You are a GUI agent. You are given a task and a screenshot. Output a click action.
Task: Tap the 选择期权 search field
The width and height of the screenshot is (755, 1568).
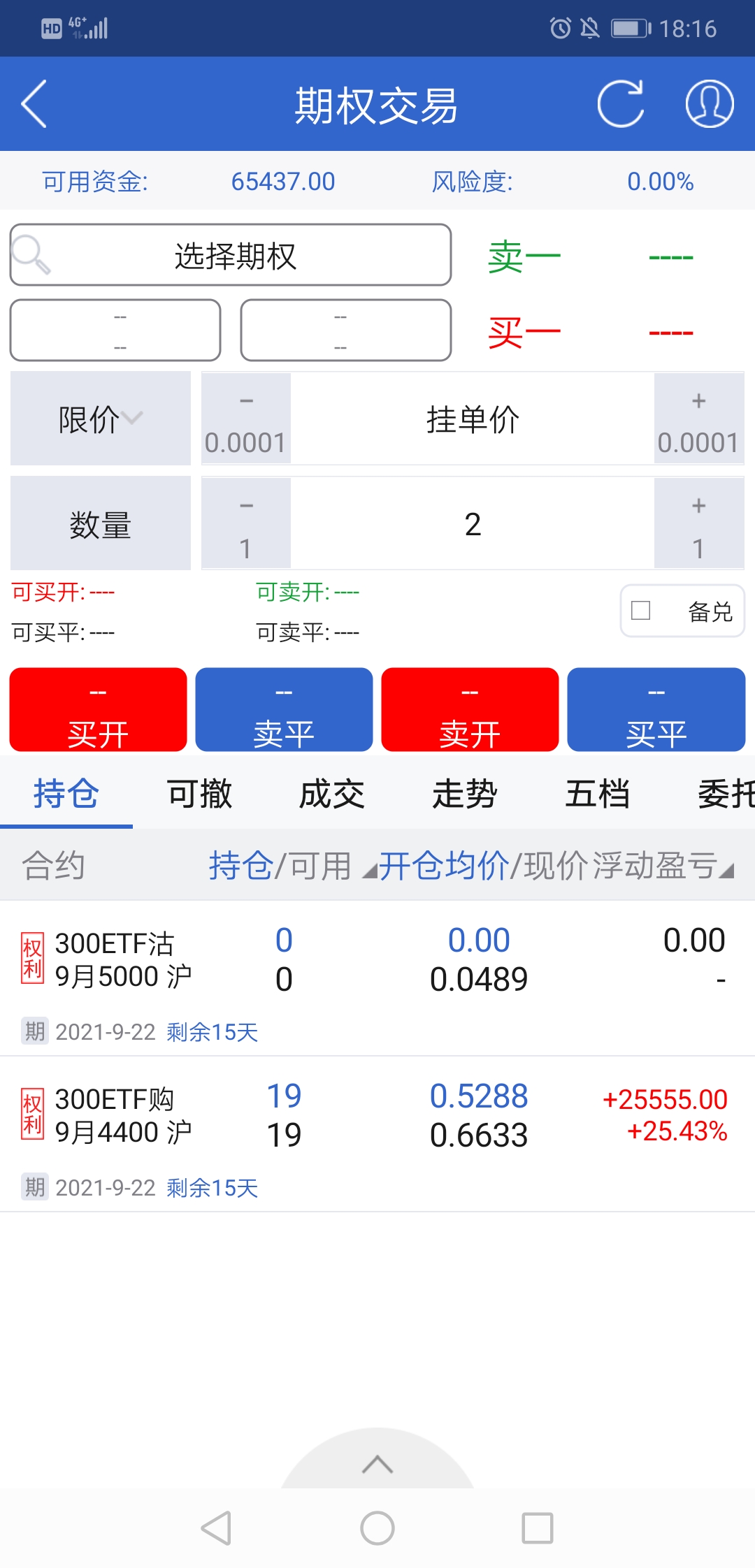[231, 255]
